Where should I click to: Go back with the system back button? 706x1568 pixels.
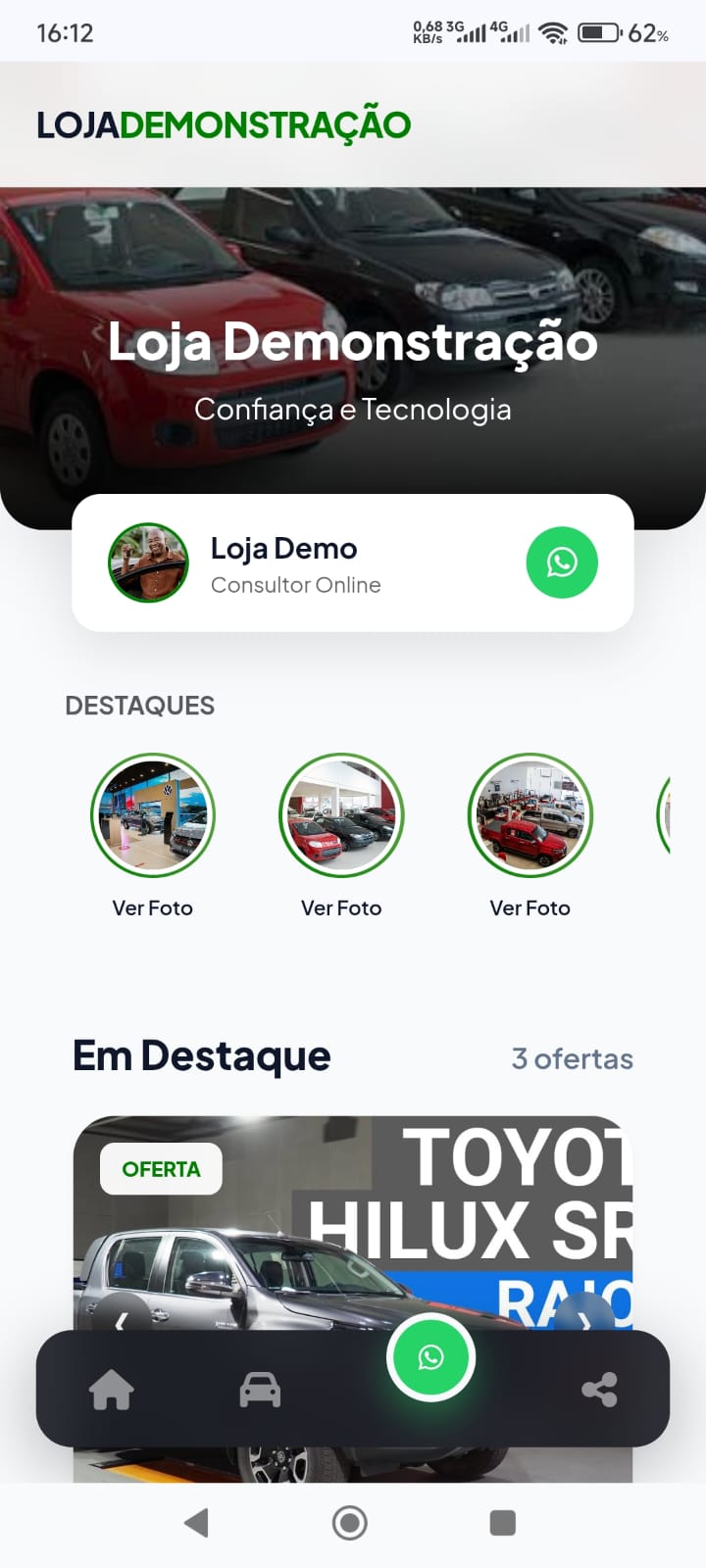pyautogui.click(x=197, y=1523)
